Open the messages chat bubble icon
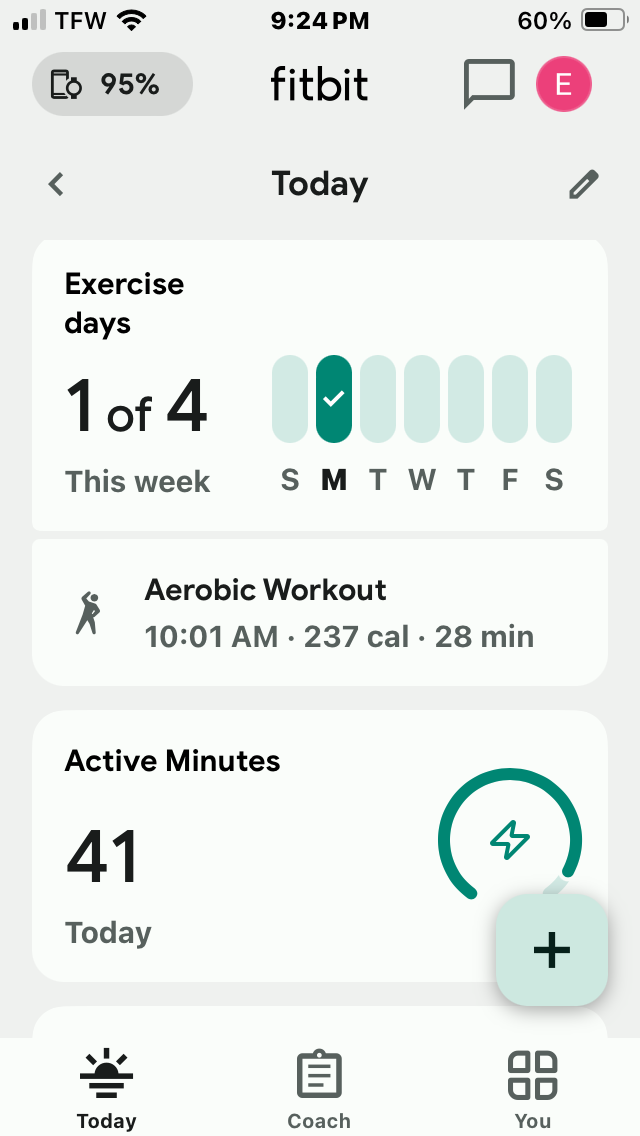The image size is (640, 1136). click(489, 84)
